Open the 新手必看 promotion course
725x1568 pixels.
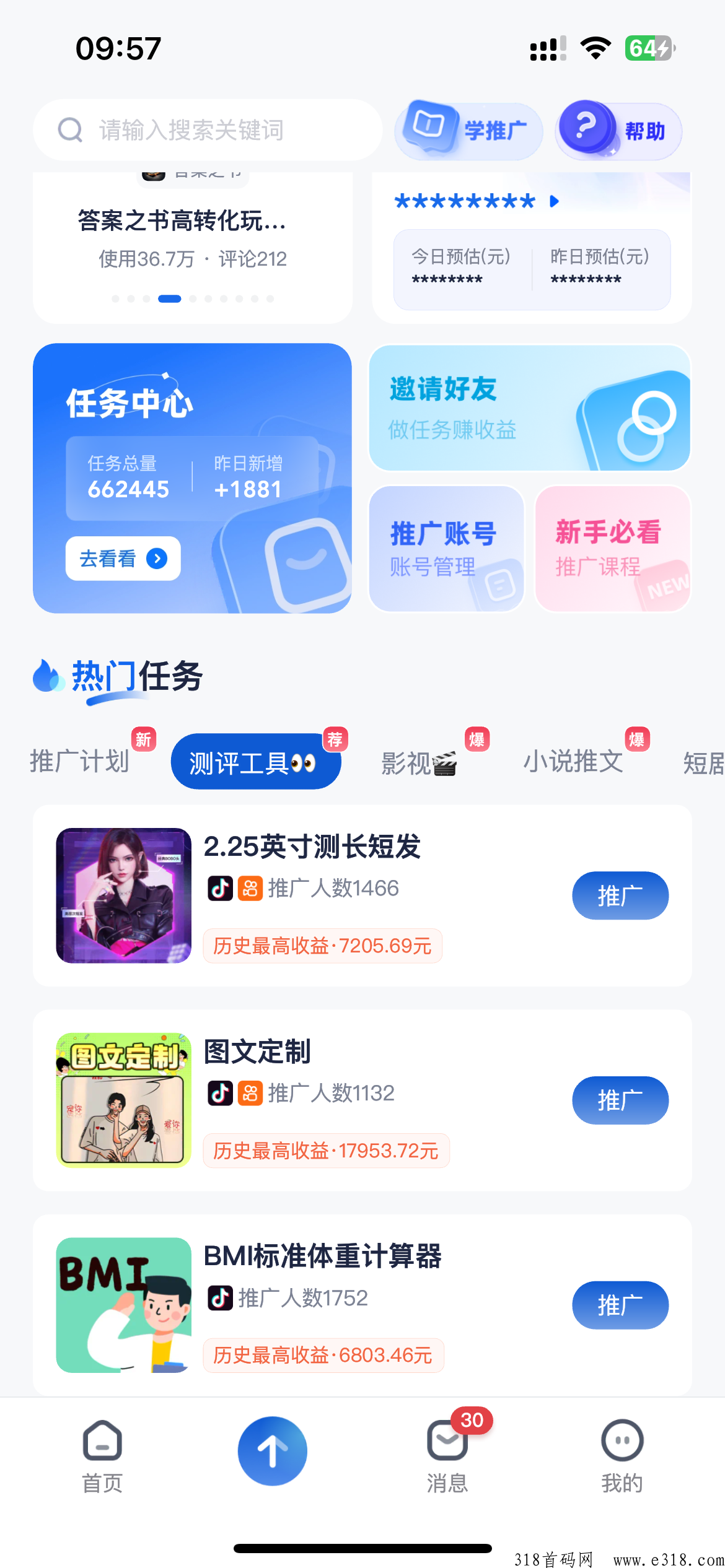tap(612, 549)
